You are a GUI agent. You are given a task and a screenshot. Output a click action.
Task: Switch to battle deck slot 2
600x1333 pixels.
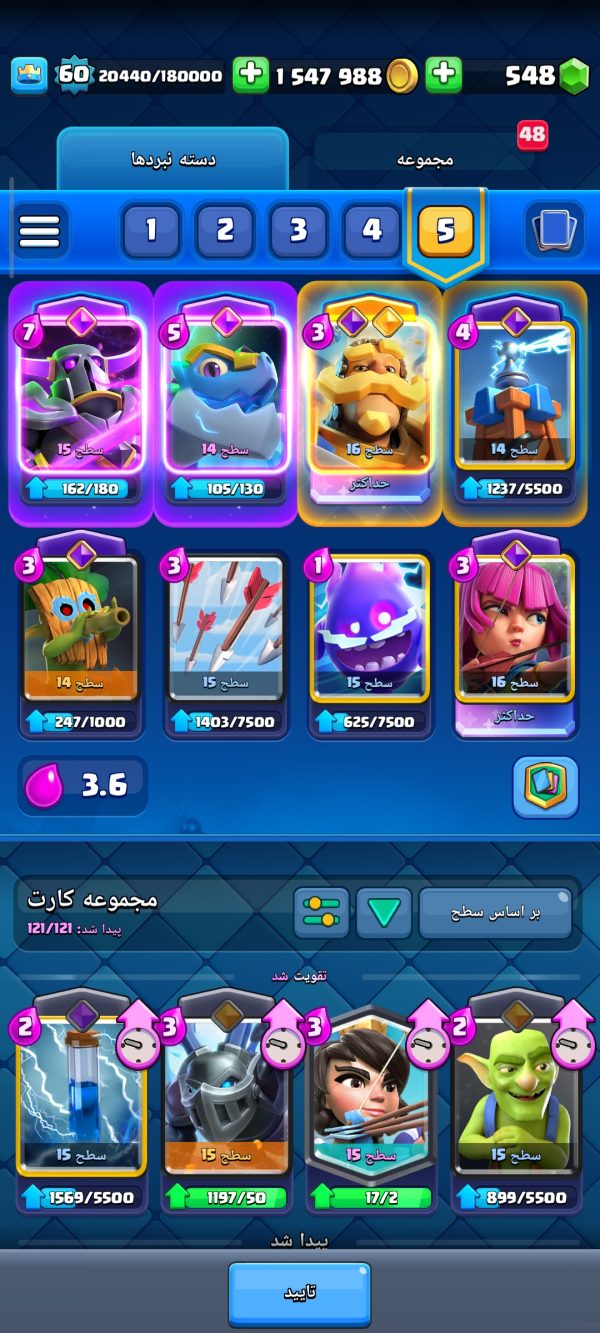point(225,231)
